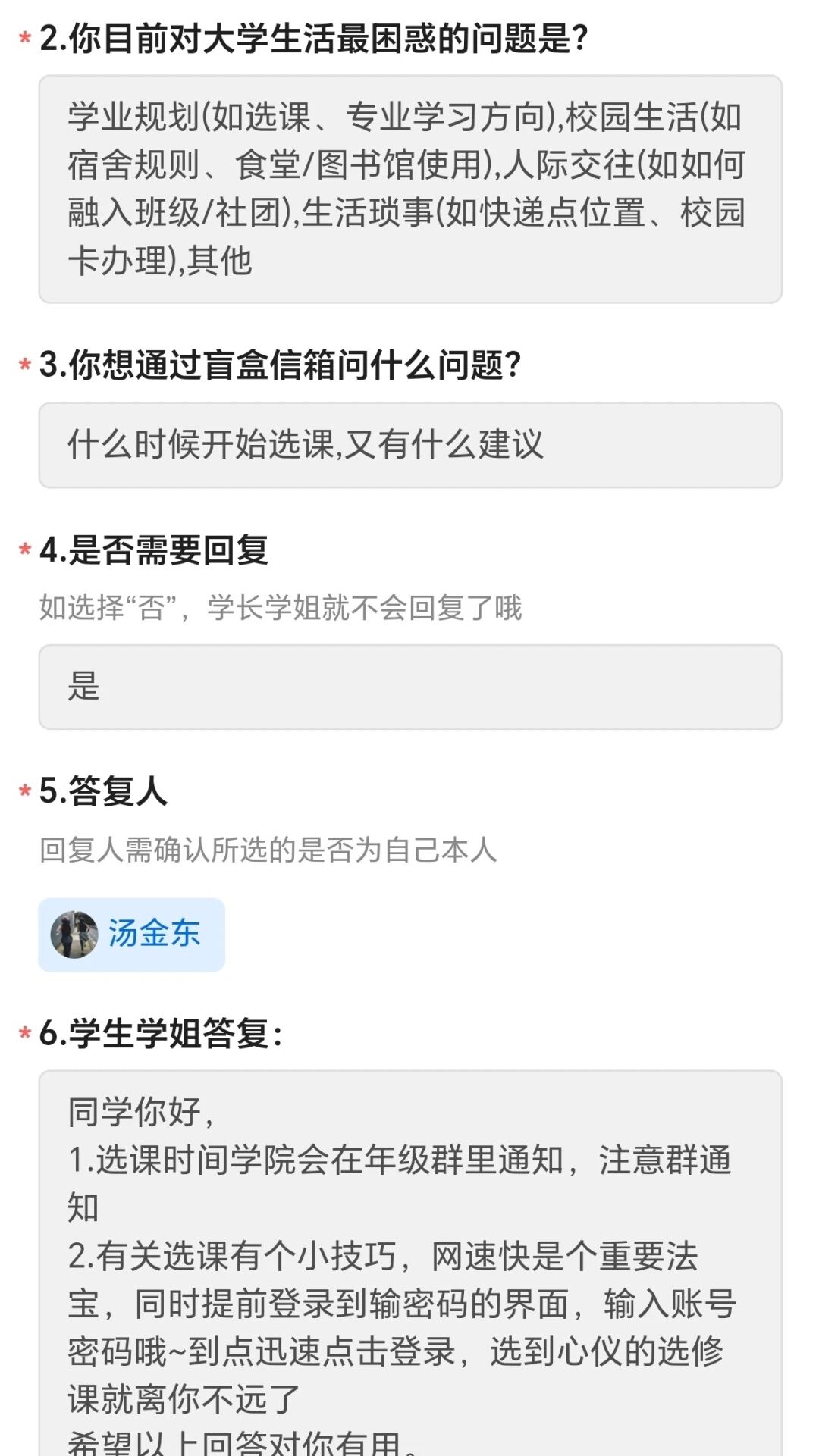Tap the answer field under question 3
The width and height of the screenshot is (819, 1456).
[409, 445]
